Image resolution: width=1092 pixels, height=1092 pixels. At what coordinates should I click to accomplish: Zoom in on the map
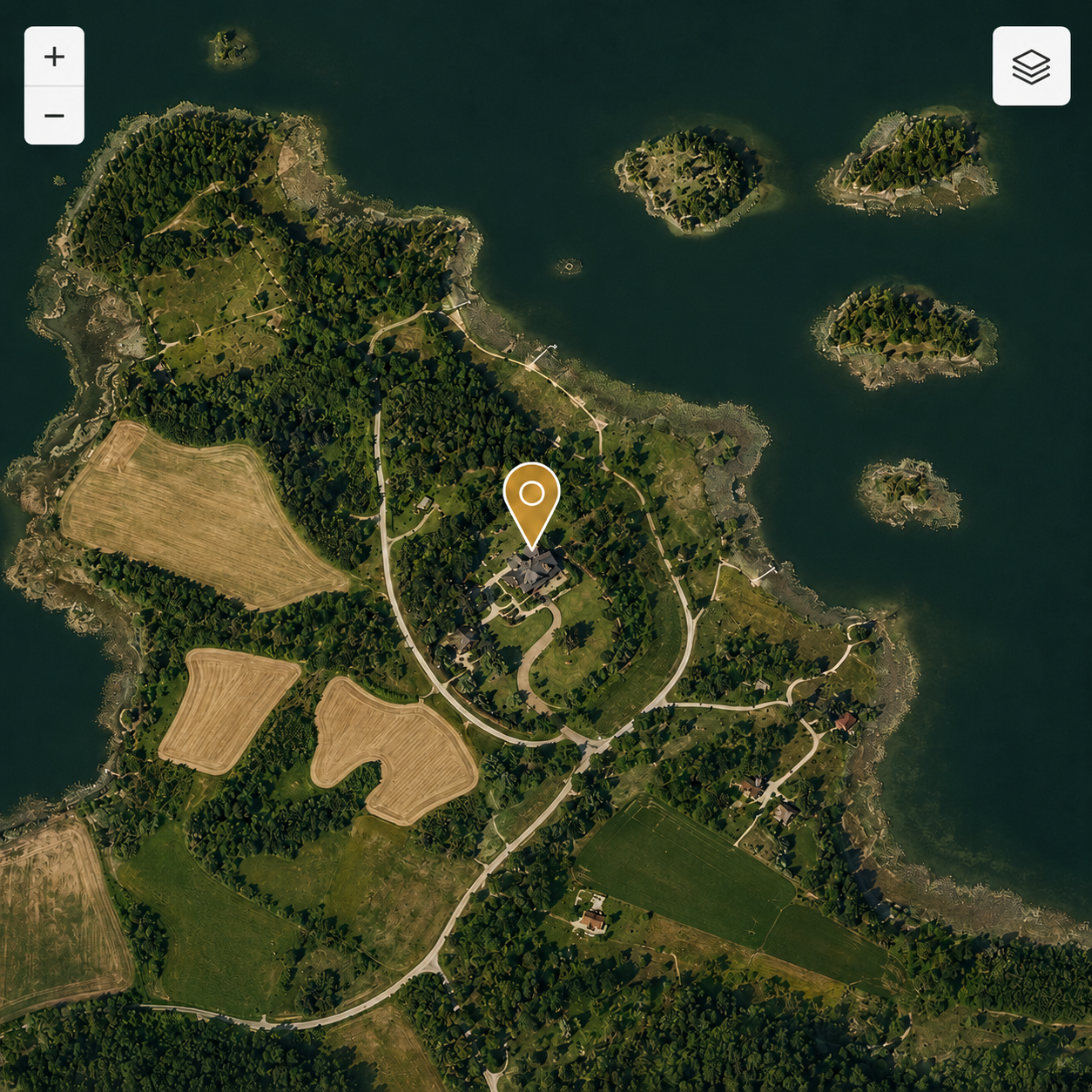coord(54,57)
